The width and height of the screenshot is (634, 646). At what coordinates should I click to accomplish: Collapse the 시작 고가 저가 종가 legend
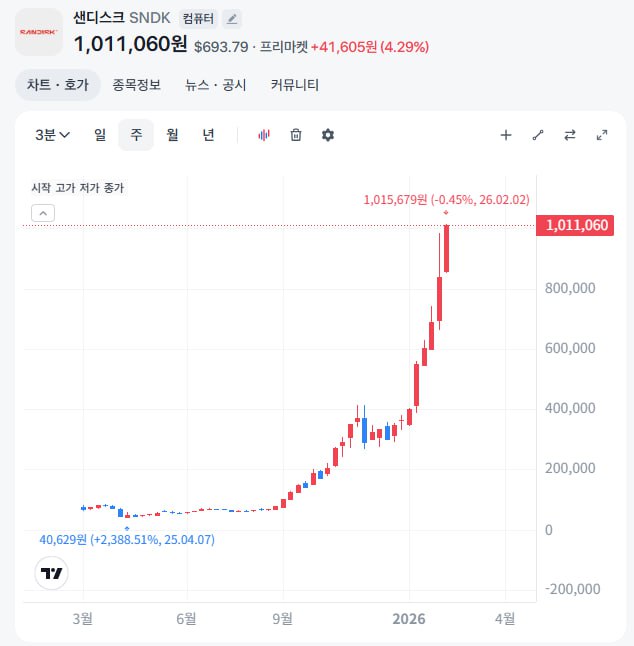[43, 212]
